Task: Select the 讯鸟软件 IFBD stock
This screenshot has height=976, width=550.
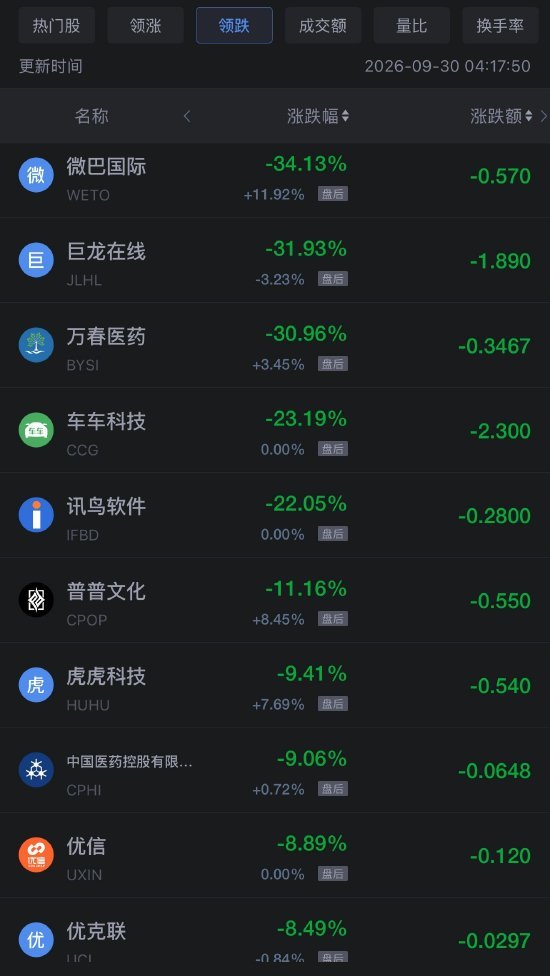Action: click(x=275, y=515)
